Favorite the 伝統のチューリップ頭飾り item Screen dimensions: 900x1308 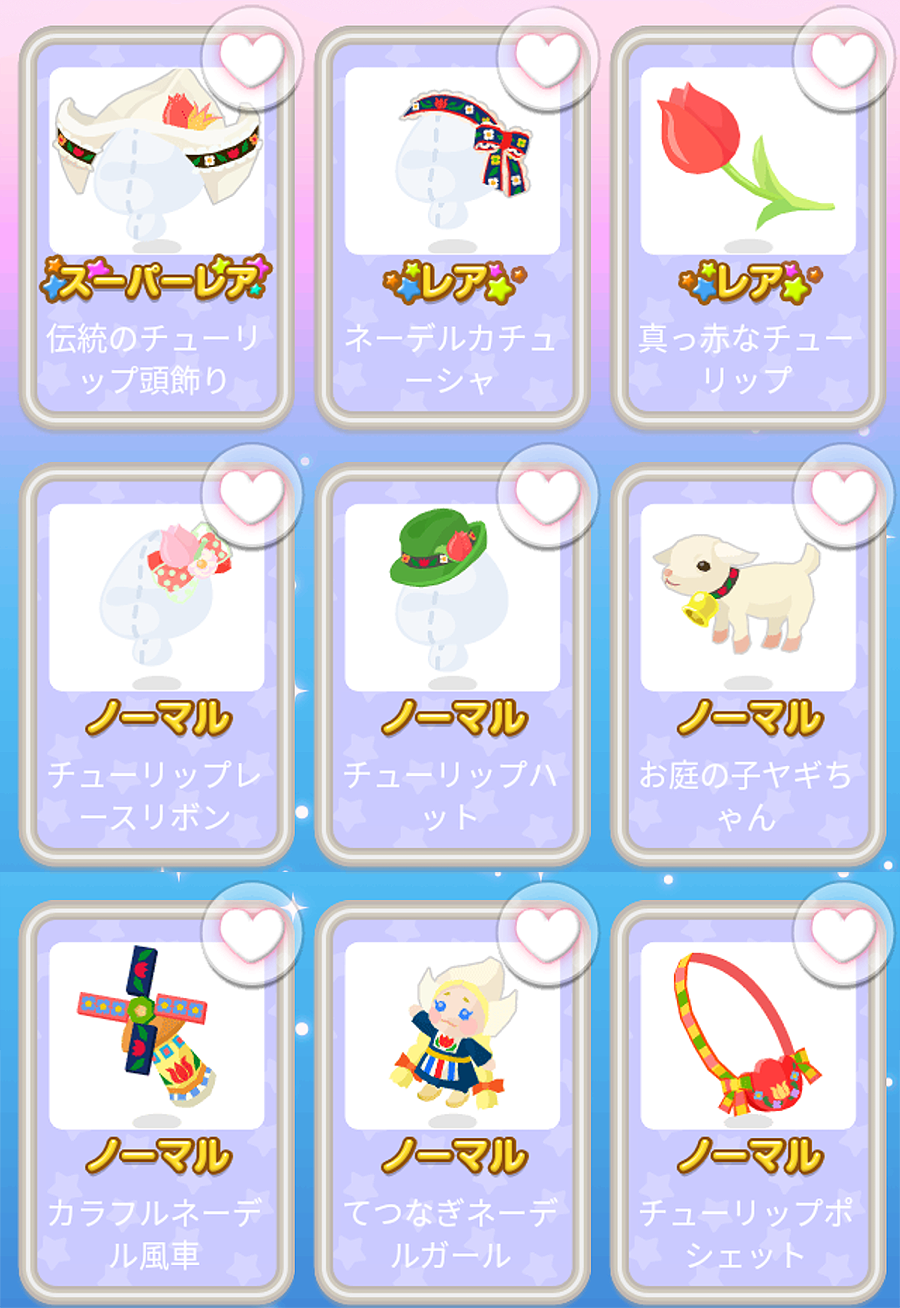[251, 57]
